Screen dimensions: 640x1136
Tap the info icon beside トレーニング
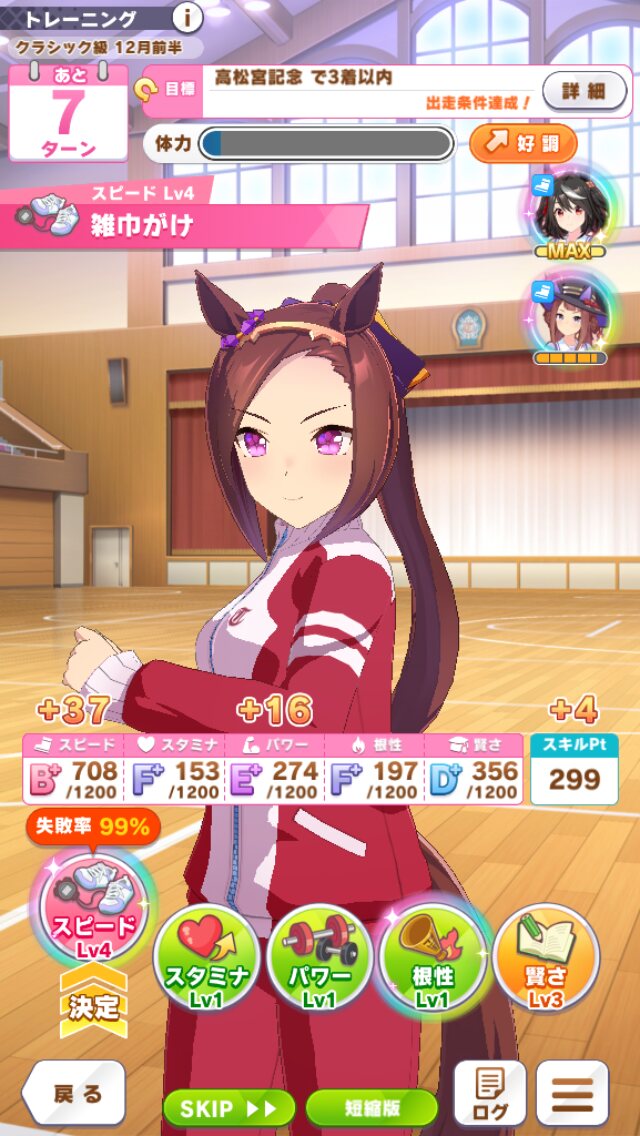[x=187, y=16]
